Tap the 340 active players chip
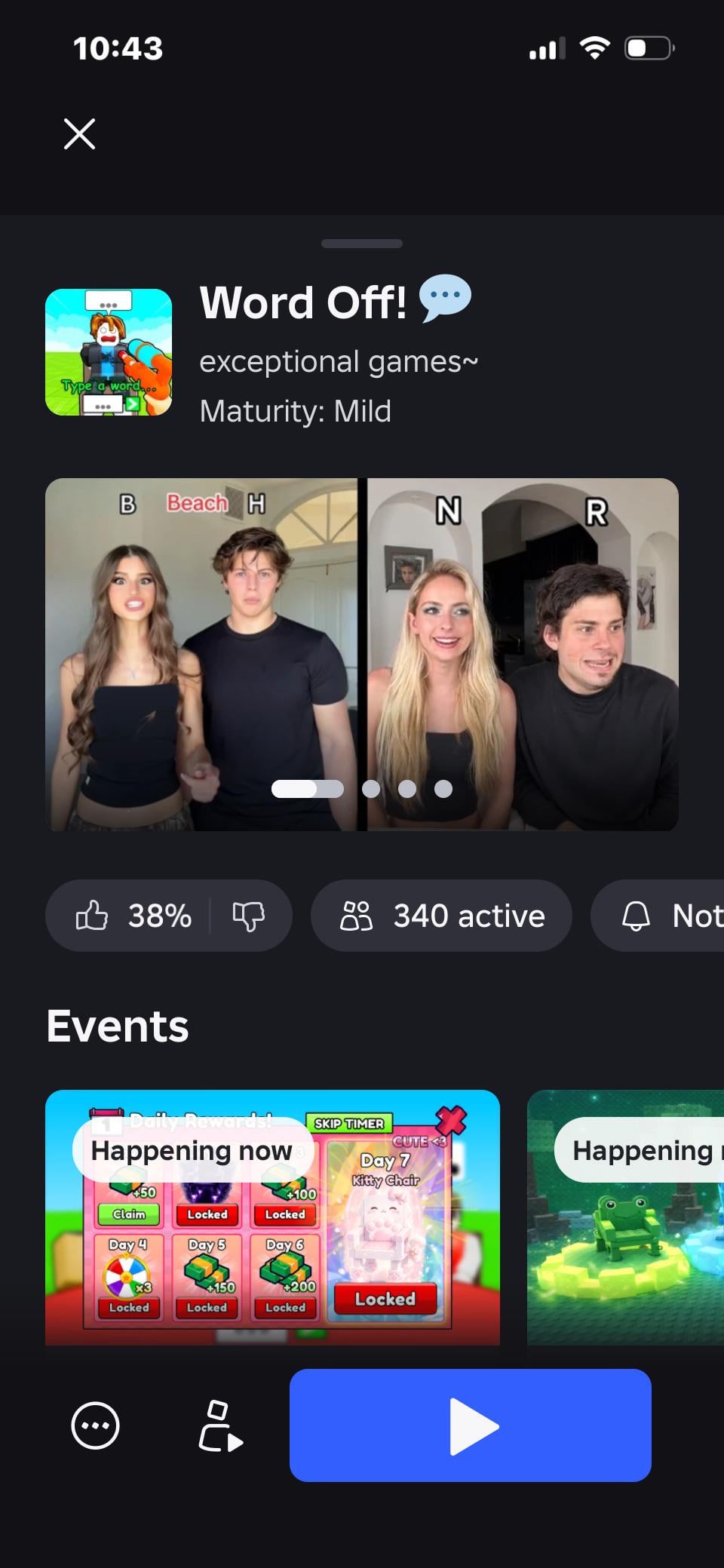The image size is (724, 1568). [442, 916]
